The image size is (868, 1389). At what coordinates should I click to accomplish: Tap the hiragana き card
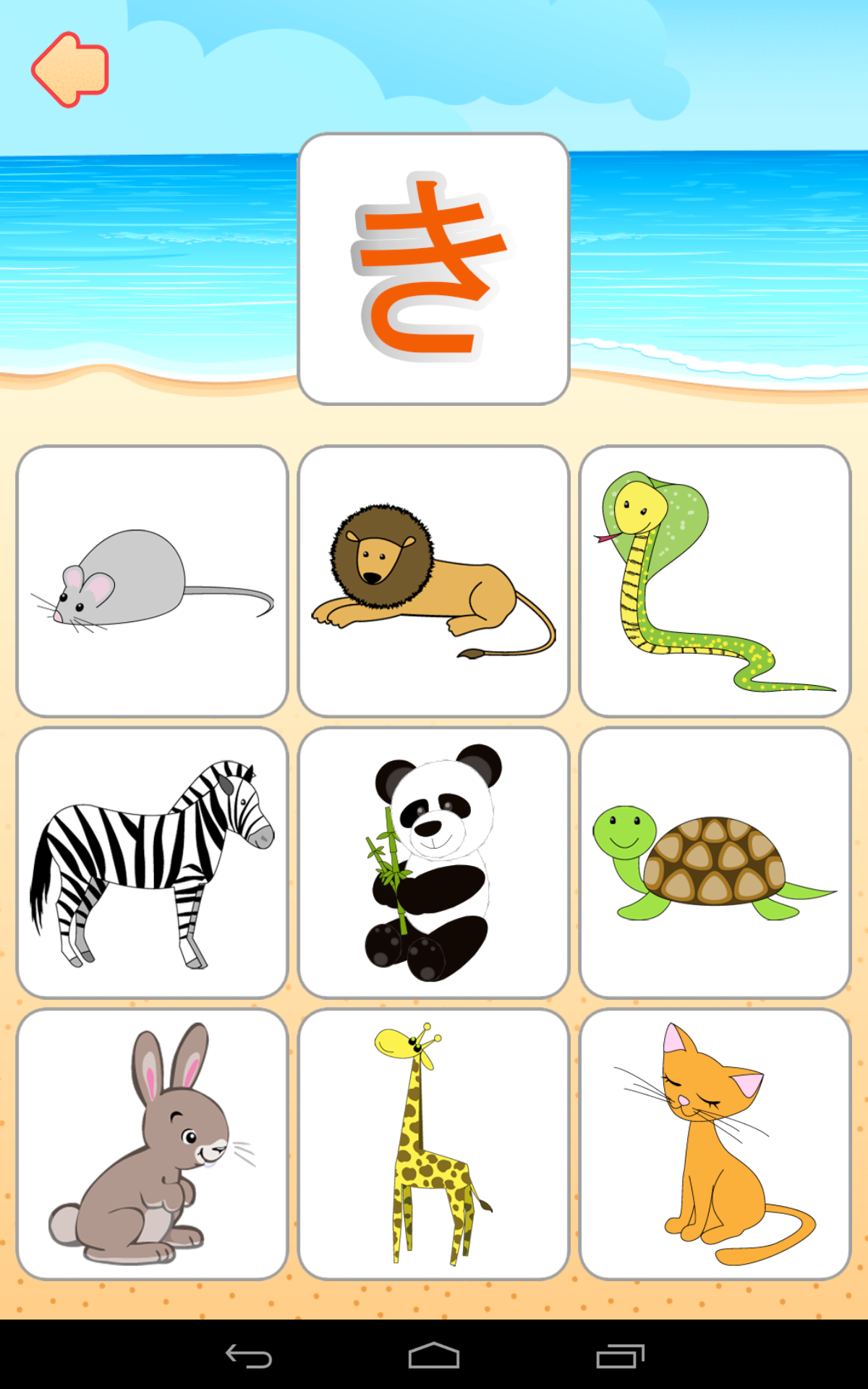tap(433, 268)
